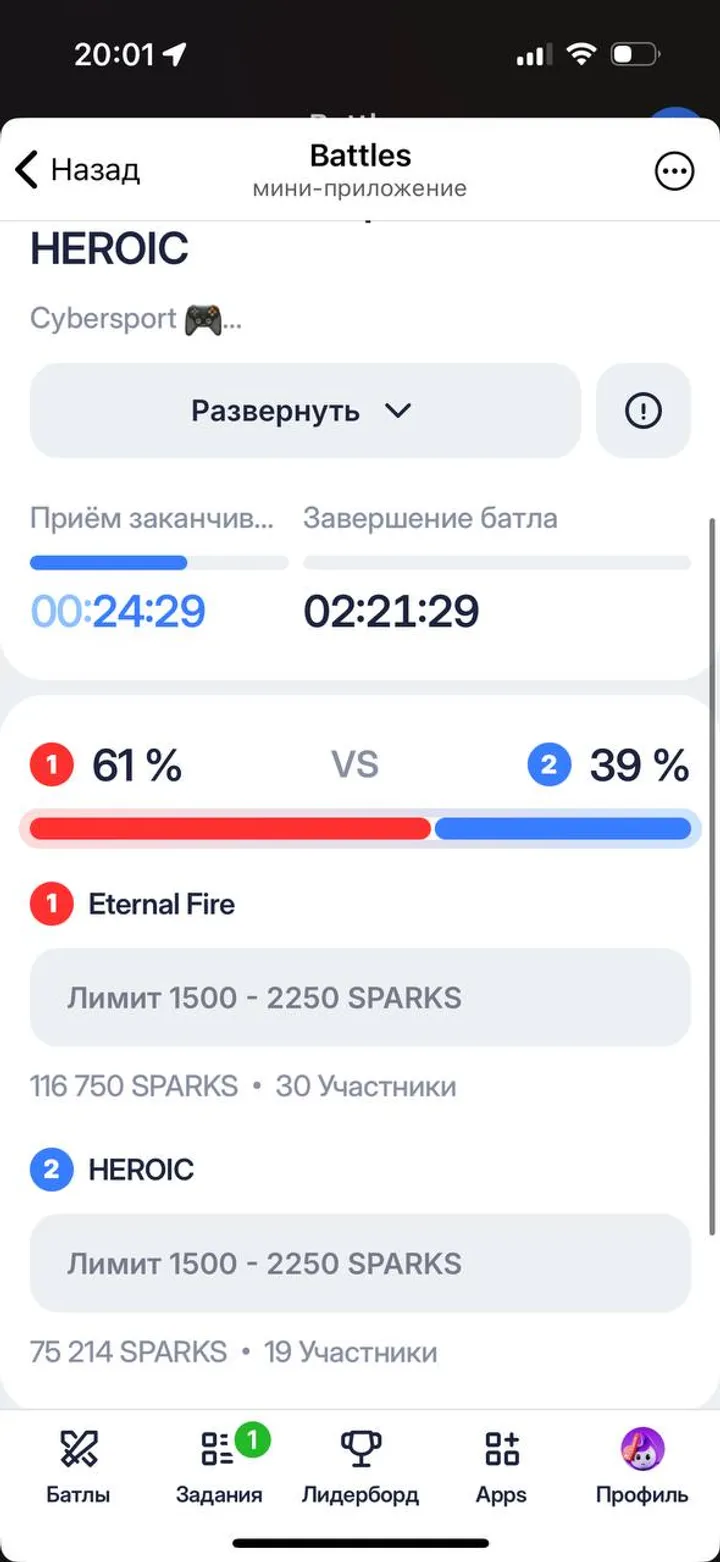Open the Лидерборд trophy icon
Image resolution: width=720 pixels, height=1562 pixels.
pyautogui.click(x=360, y=1445)
